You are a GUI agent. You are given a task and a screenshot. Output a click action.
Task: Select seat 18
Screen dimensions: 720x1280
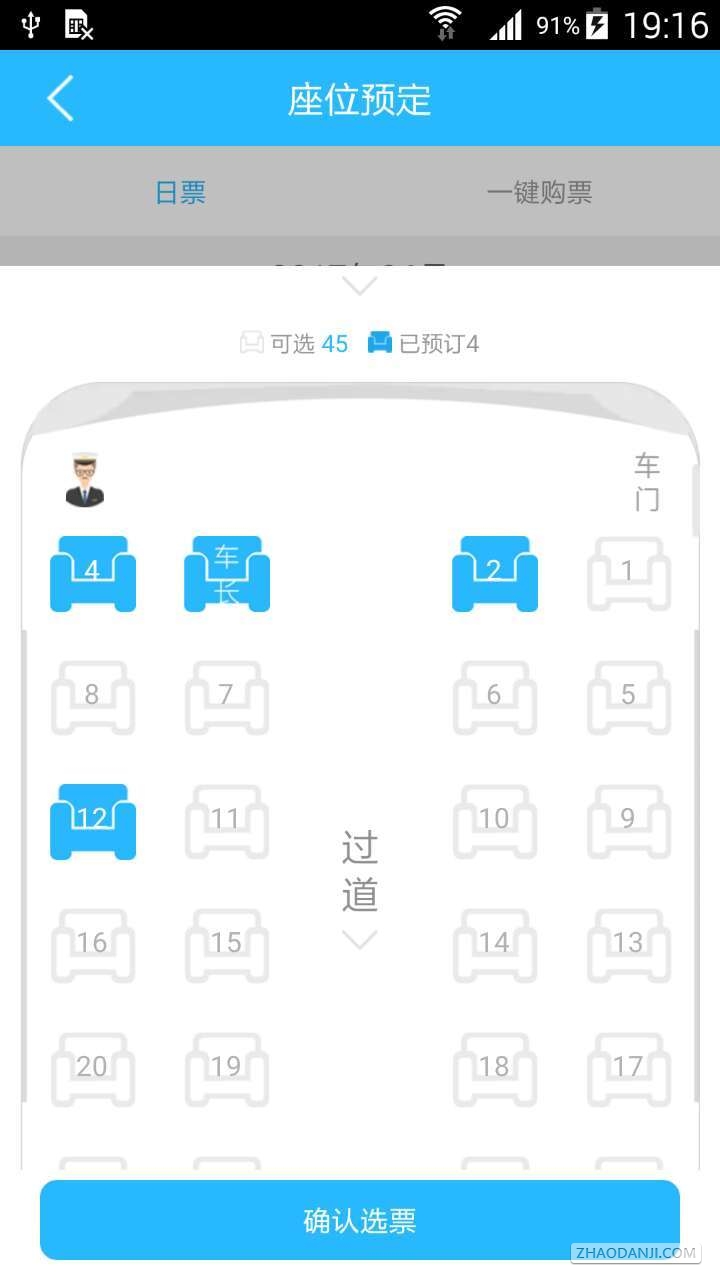[494, 1069]
